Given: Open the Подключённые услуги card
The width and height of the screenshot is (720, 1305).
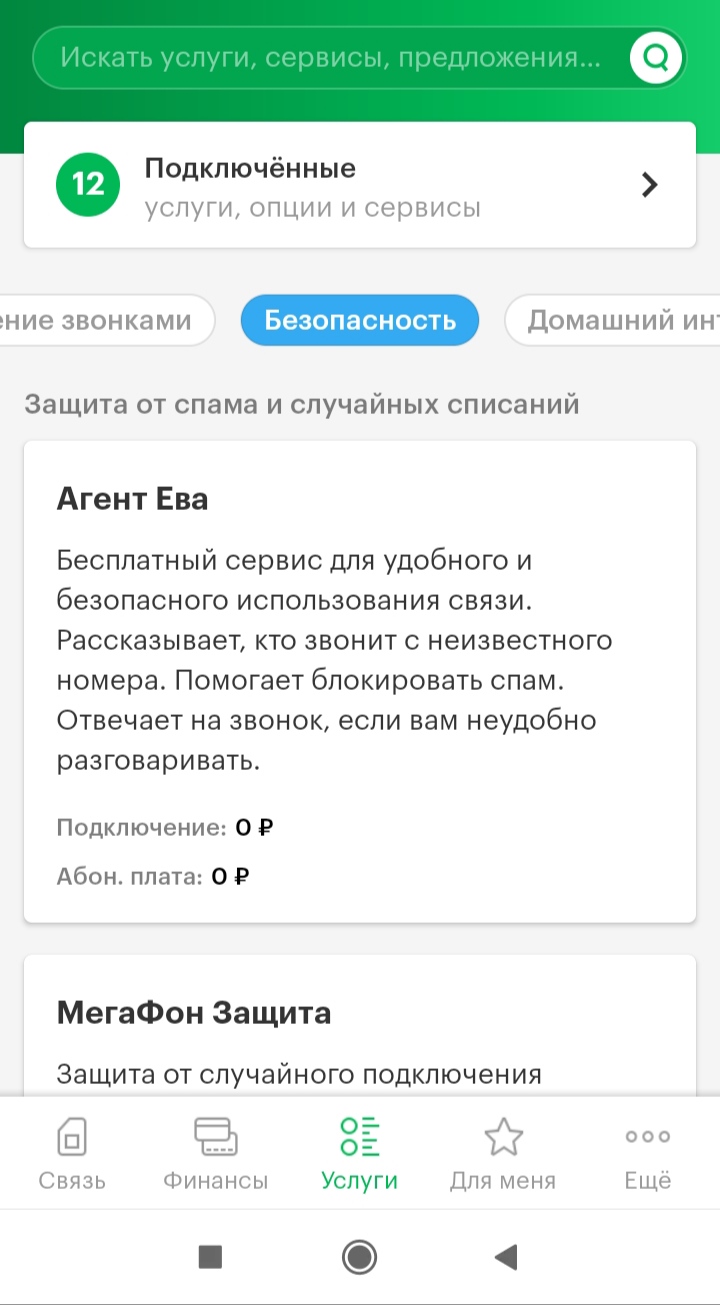Looking at the screenshot, I should (359, 185).
